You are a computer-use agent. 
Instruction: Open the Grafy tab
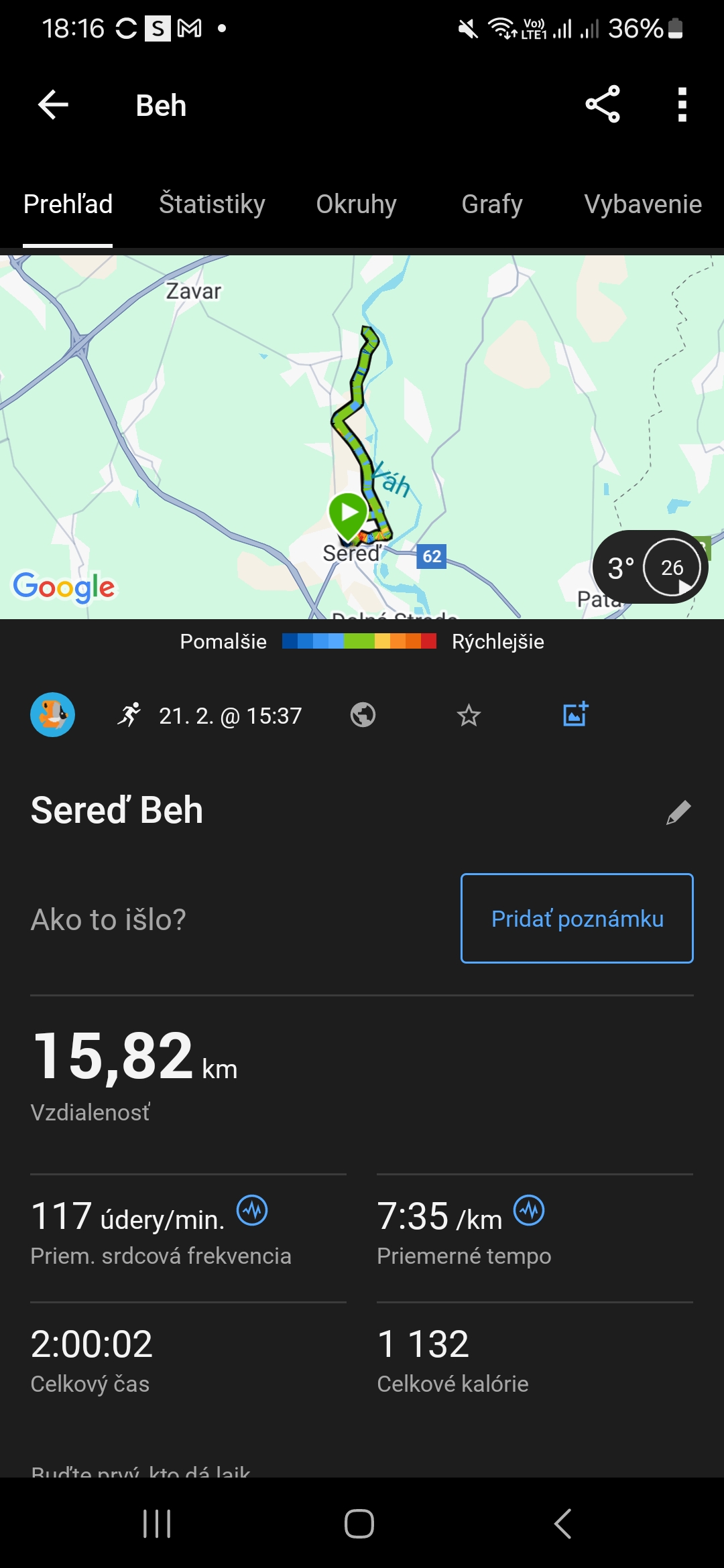[491, 204]
